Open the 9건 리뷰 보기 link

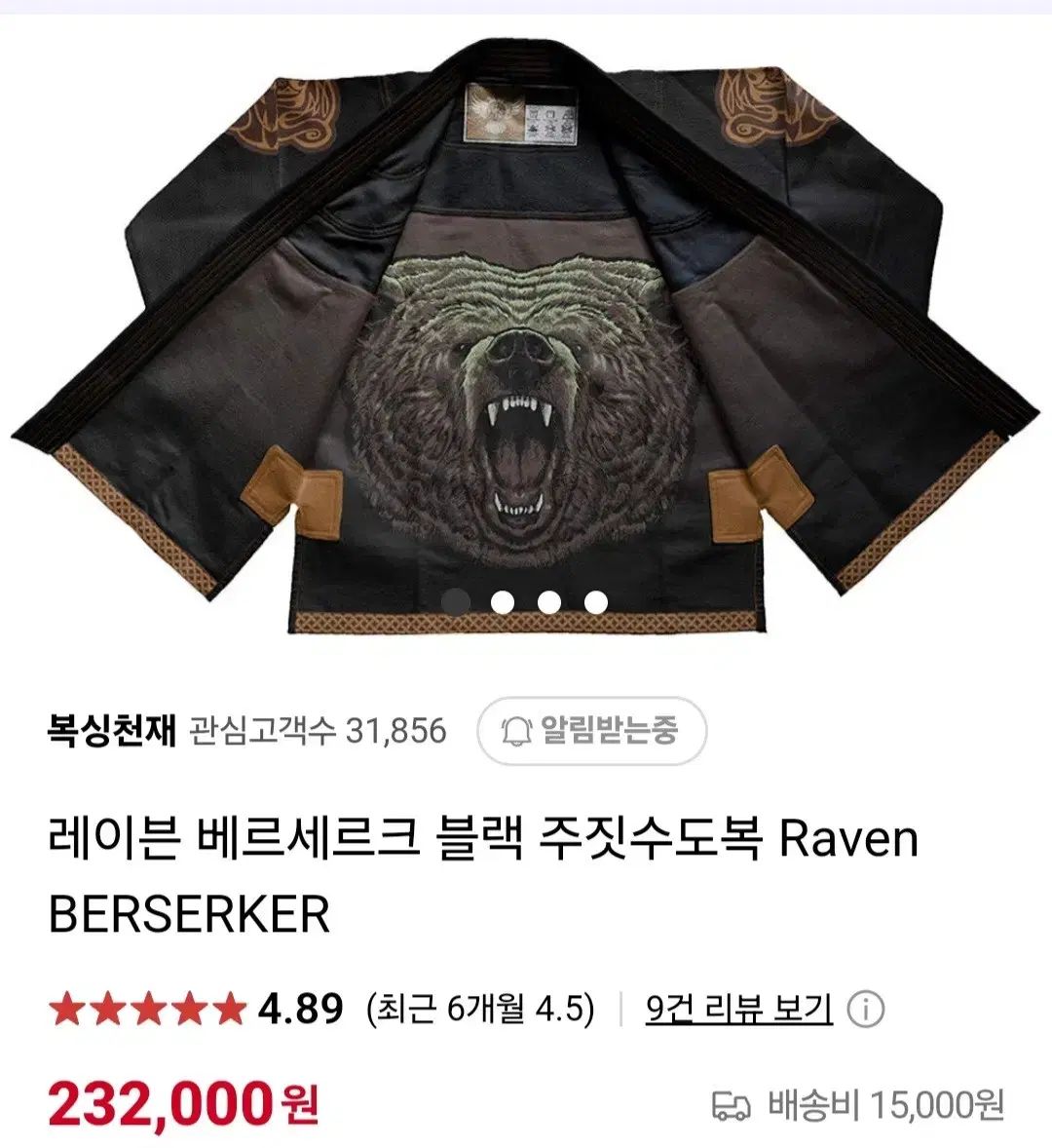pos(739,1008)
